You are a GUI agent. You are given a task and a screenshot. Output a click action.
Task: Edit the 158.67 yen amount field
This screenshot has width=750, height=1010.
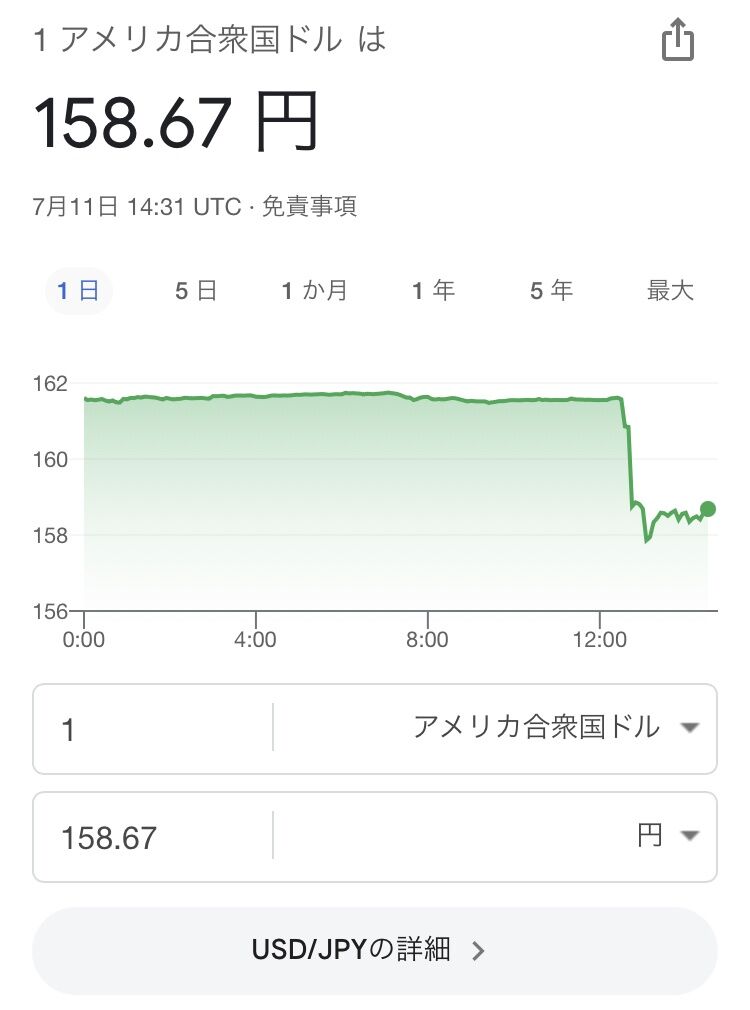pyautogui.click(x=150, y=837)
